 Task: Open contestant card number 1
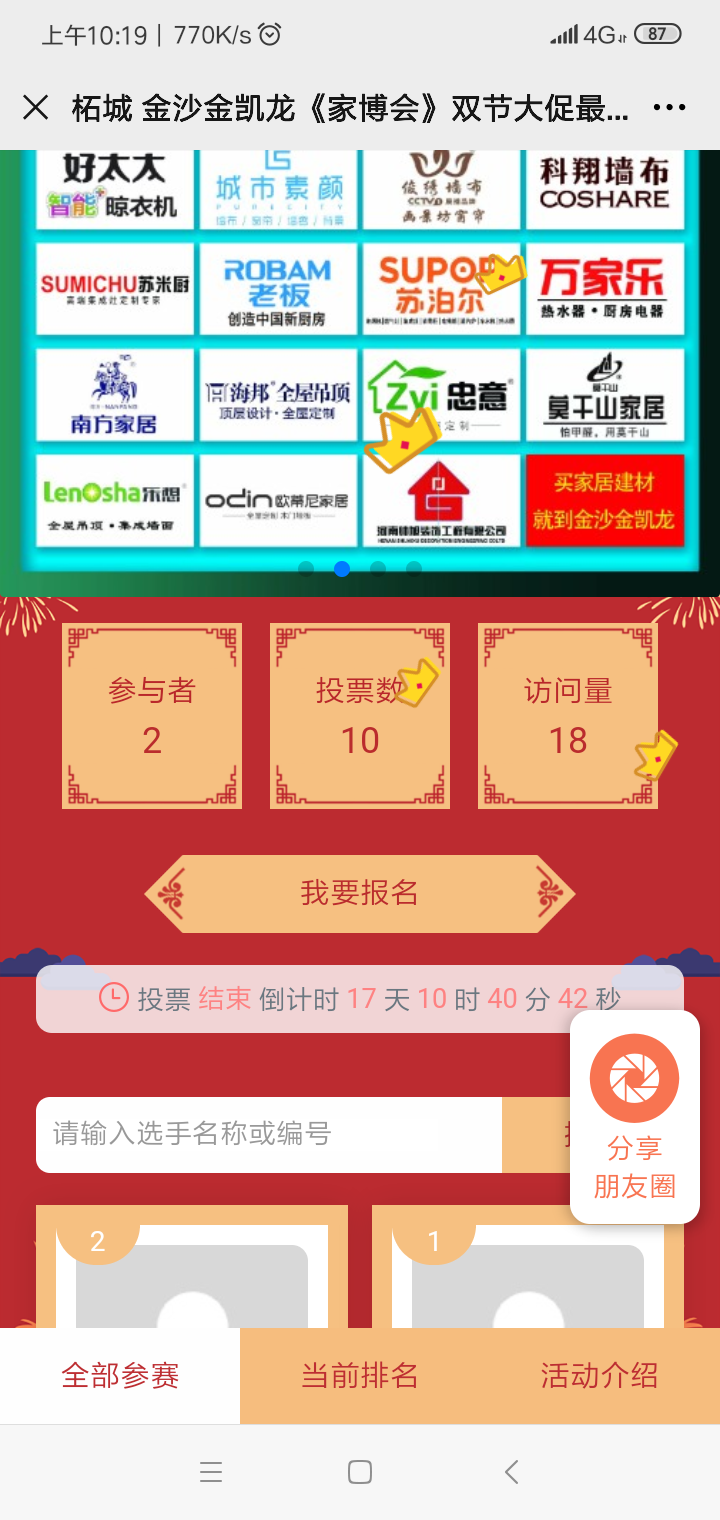point(528,1275)
